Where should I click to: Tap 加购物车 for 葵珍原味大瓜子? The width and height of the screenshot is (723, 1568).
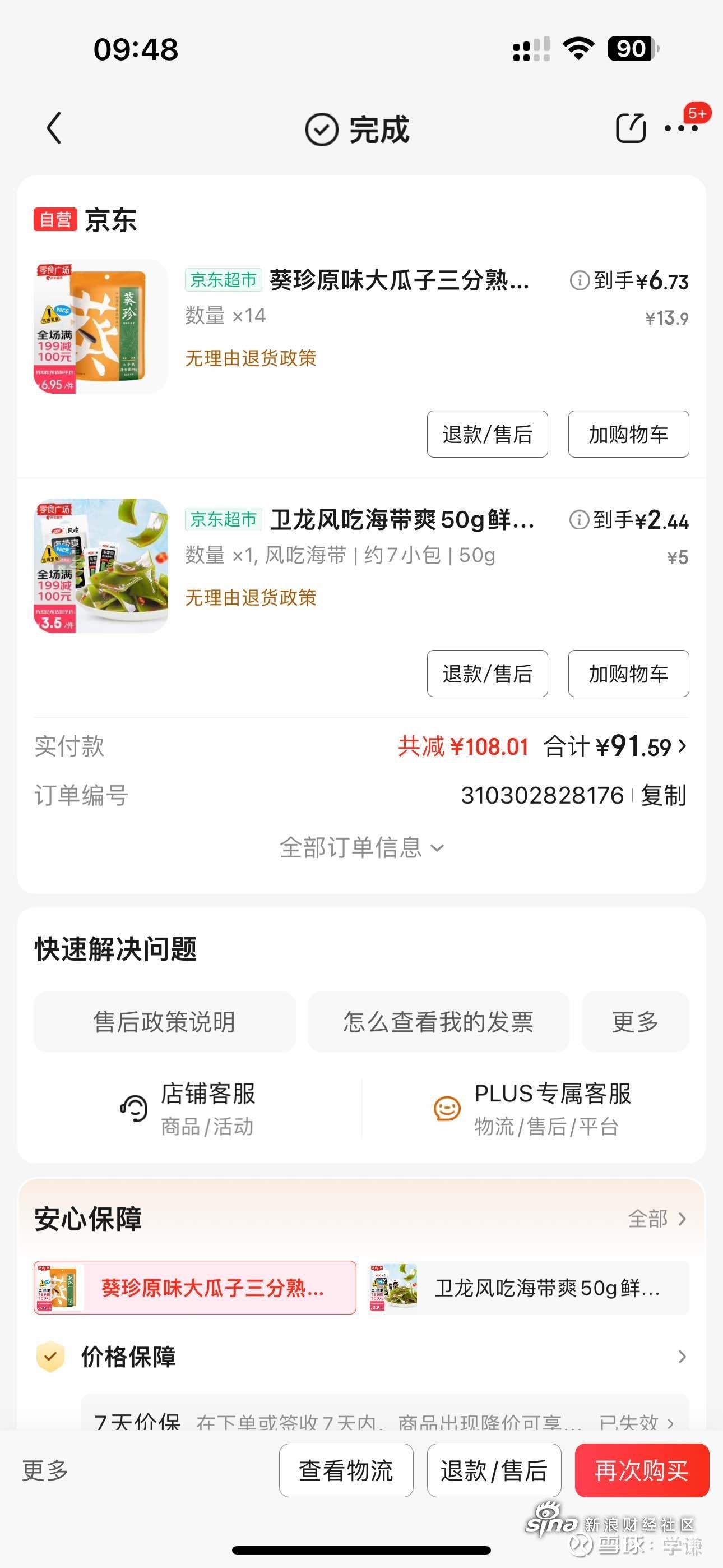click(x=628, y=434)
